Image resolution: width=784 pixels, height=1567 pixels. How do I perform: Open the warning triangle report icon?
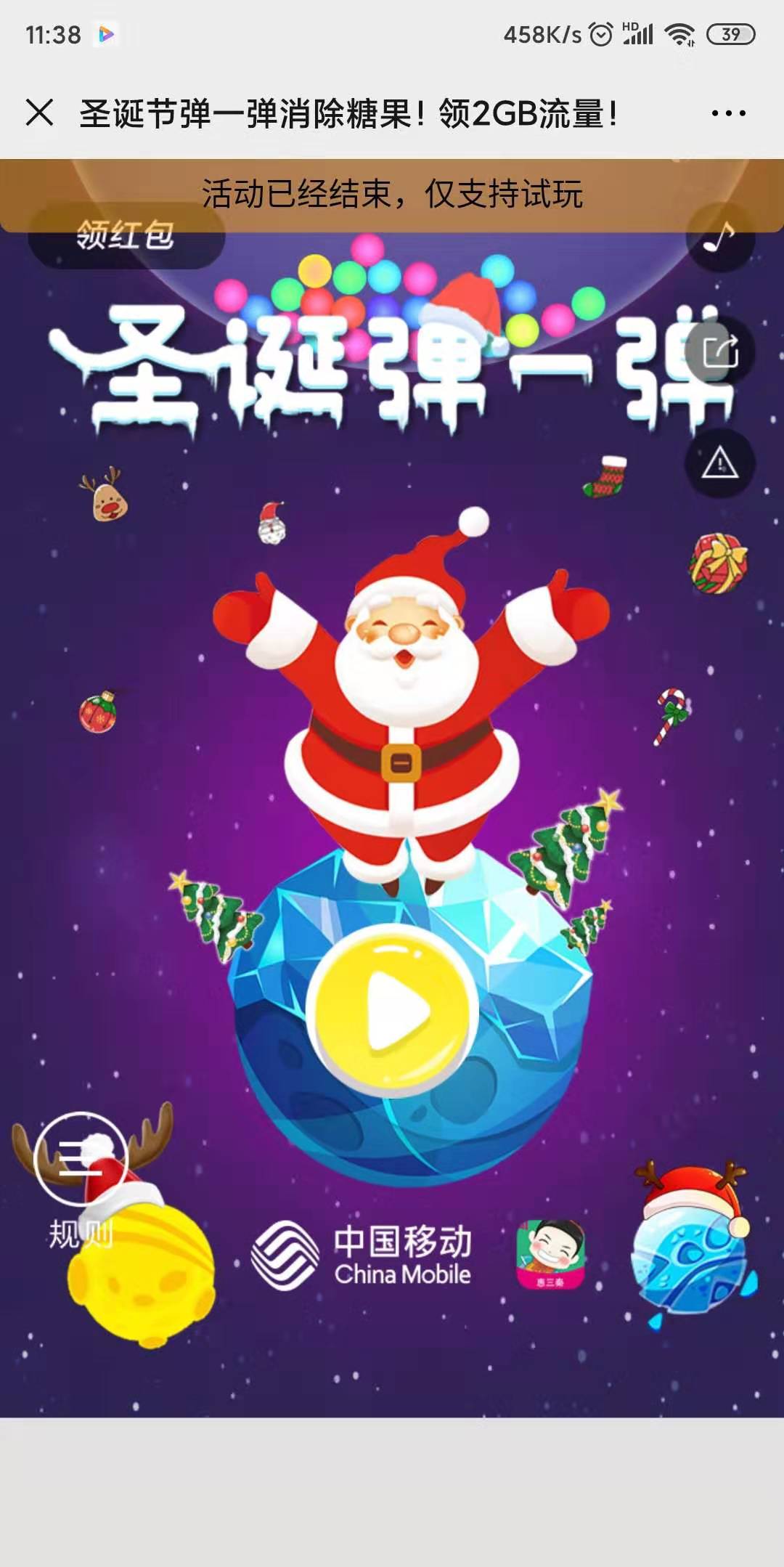pyautogui.click(x=720, y=463)
